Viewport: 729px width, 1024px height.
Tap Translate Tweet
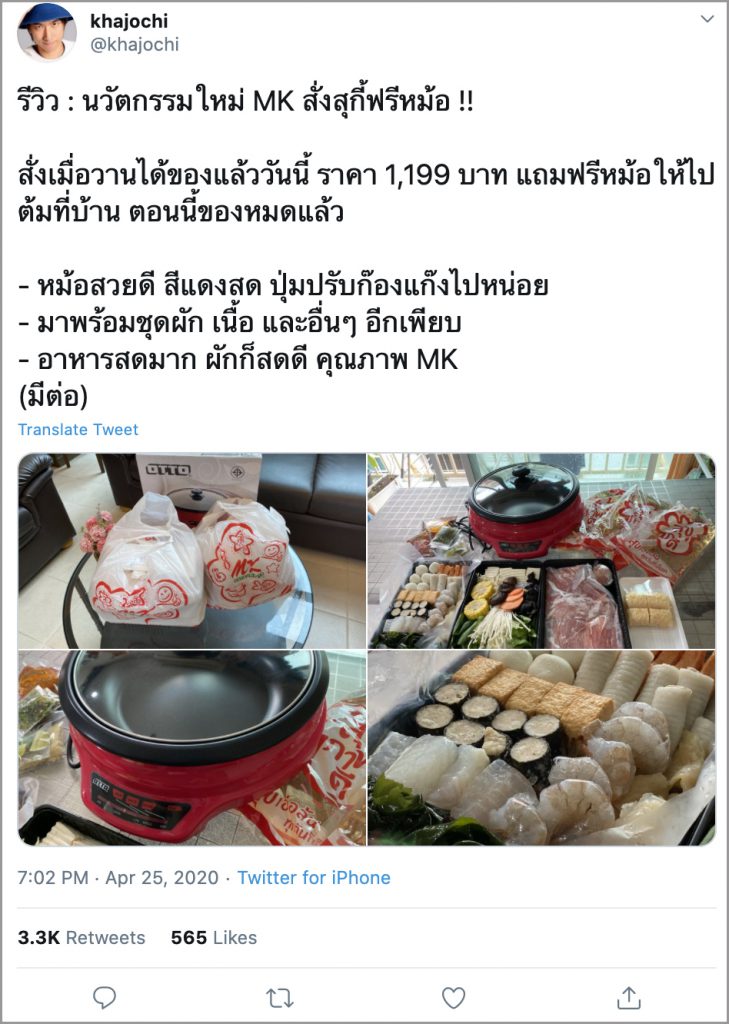point(78,429)
